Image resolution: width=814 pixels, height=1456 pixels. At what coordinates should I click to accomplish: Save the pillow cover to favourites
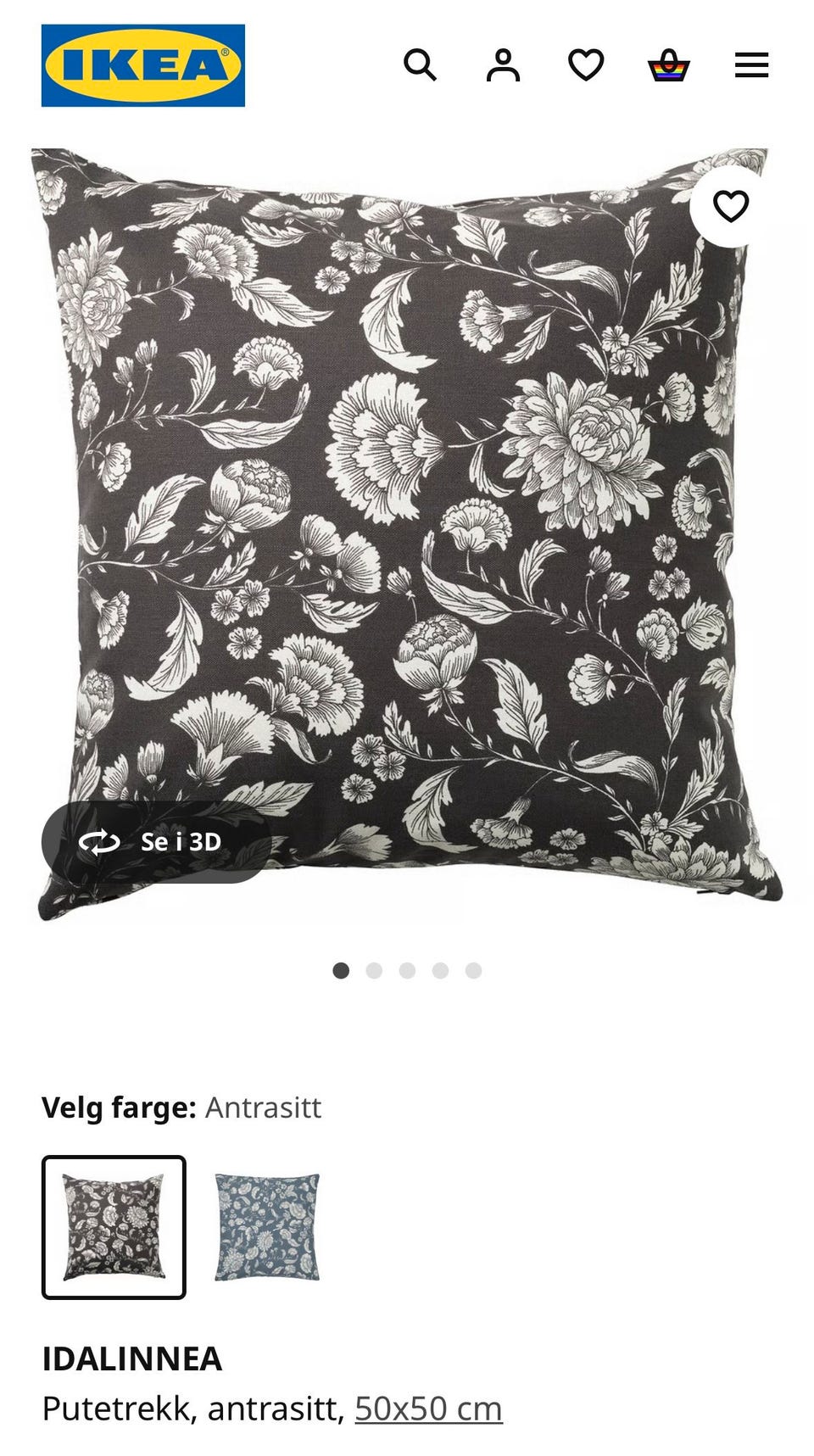tap(730, 206)
